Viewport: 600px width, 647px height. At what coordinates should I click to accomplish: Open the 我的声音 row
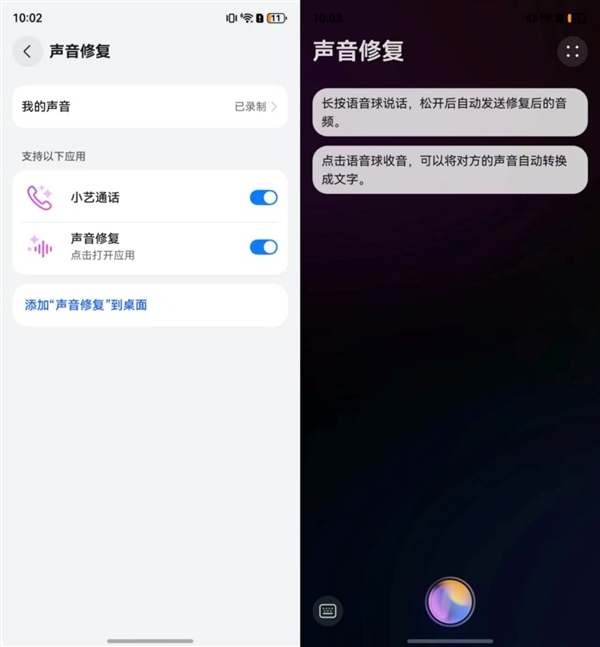[149, 106]
